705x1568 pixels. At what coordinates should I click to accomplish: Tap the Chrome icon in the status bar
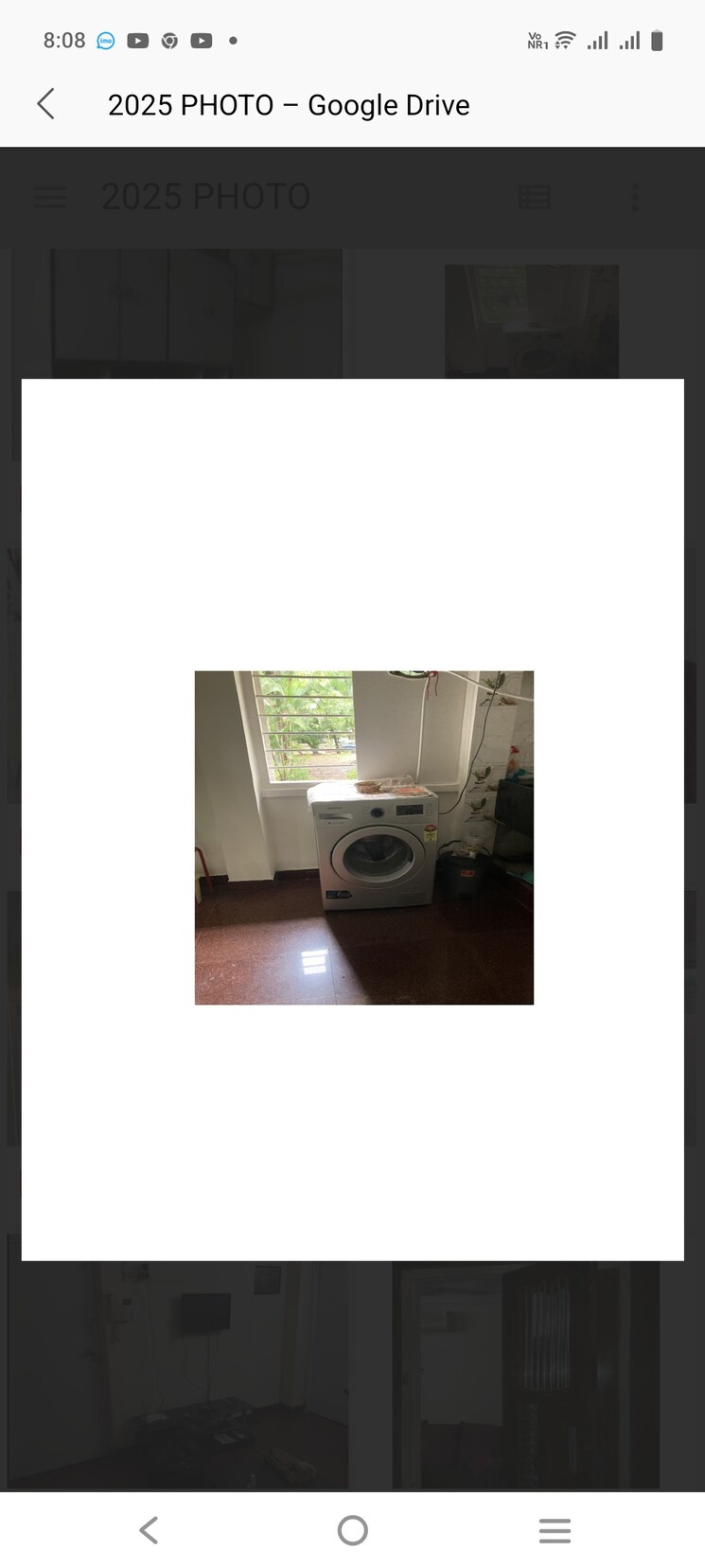click(x=168, y=40)
